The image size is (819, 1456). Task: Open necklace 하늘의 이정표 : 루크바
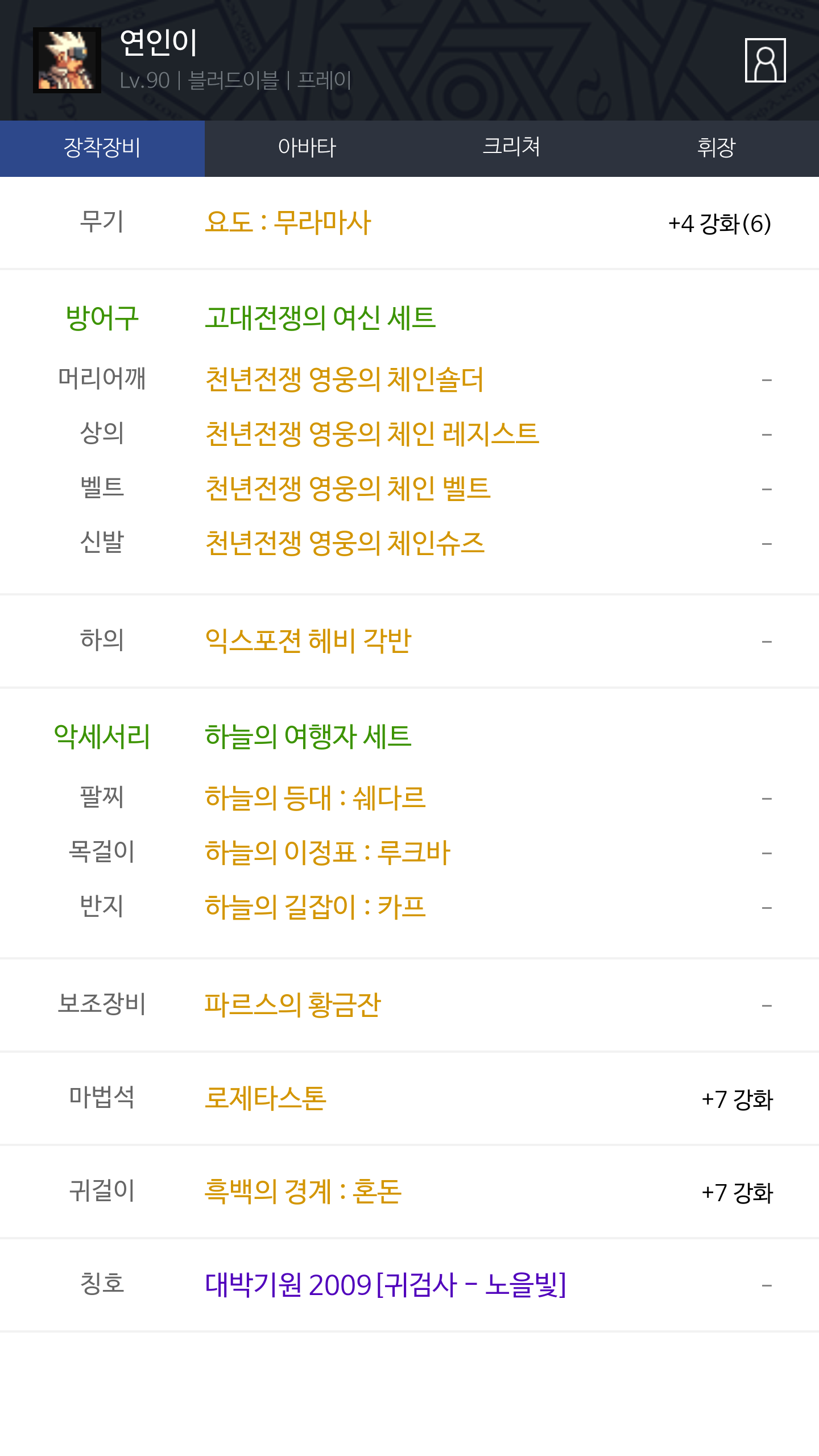(x=328, y=853)
